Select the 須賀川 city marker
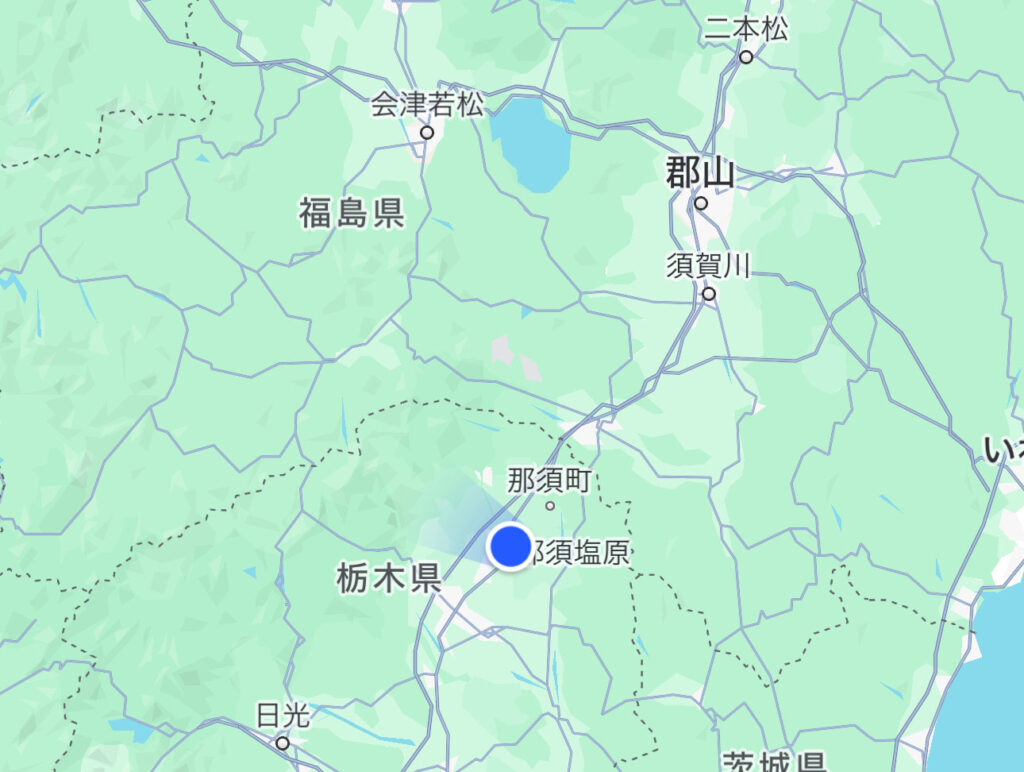 click(x=709, y=294)
